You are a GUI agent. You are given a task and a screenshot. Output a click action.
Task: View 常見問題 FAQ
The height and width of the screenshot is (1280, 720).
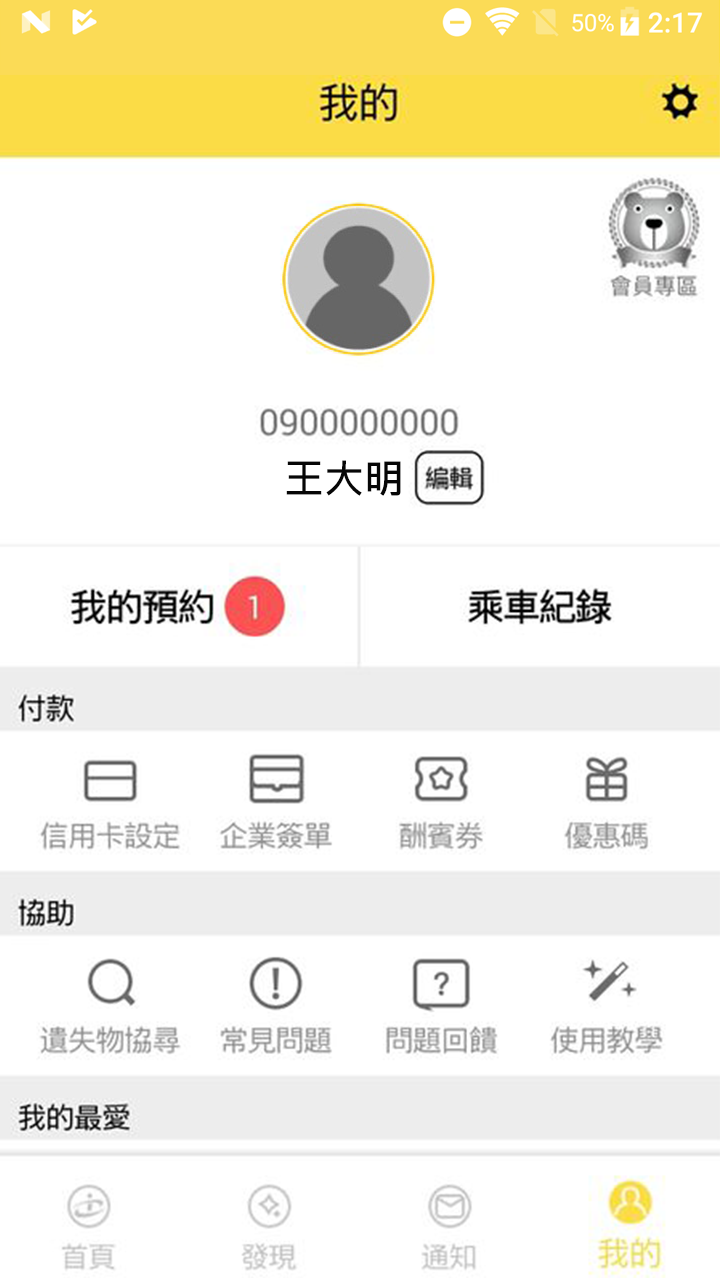pos(276,1006)
